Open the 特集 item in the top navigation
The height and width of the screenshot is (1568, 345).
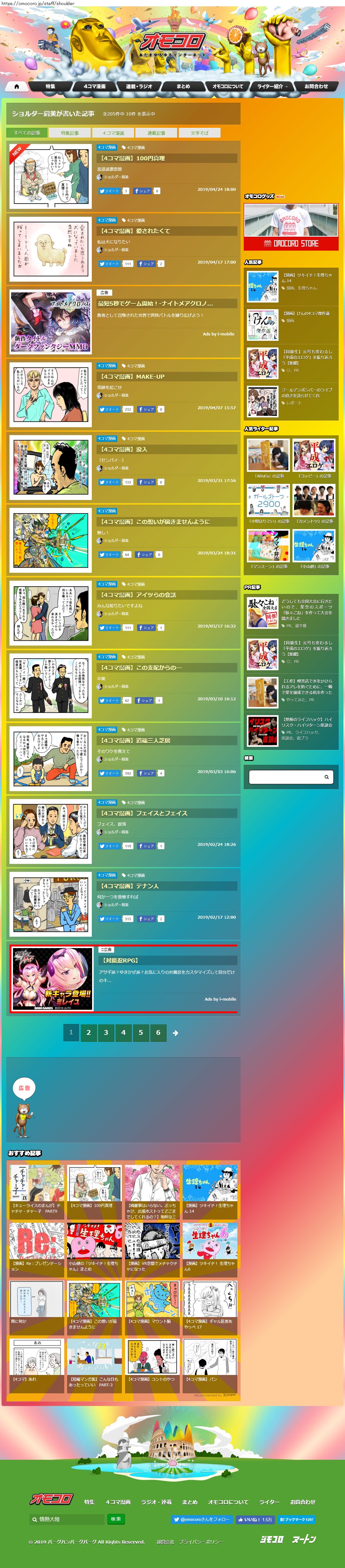[50, 86]
